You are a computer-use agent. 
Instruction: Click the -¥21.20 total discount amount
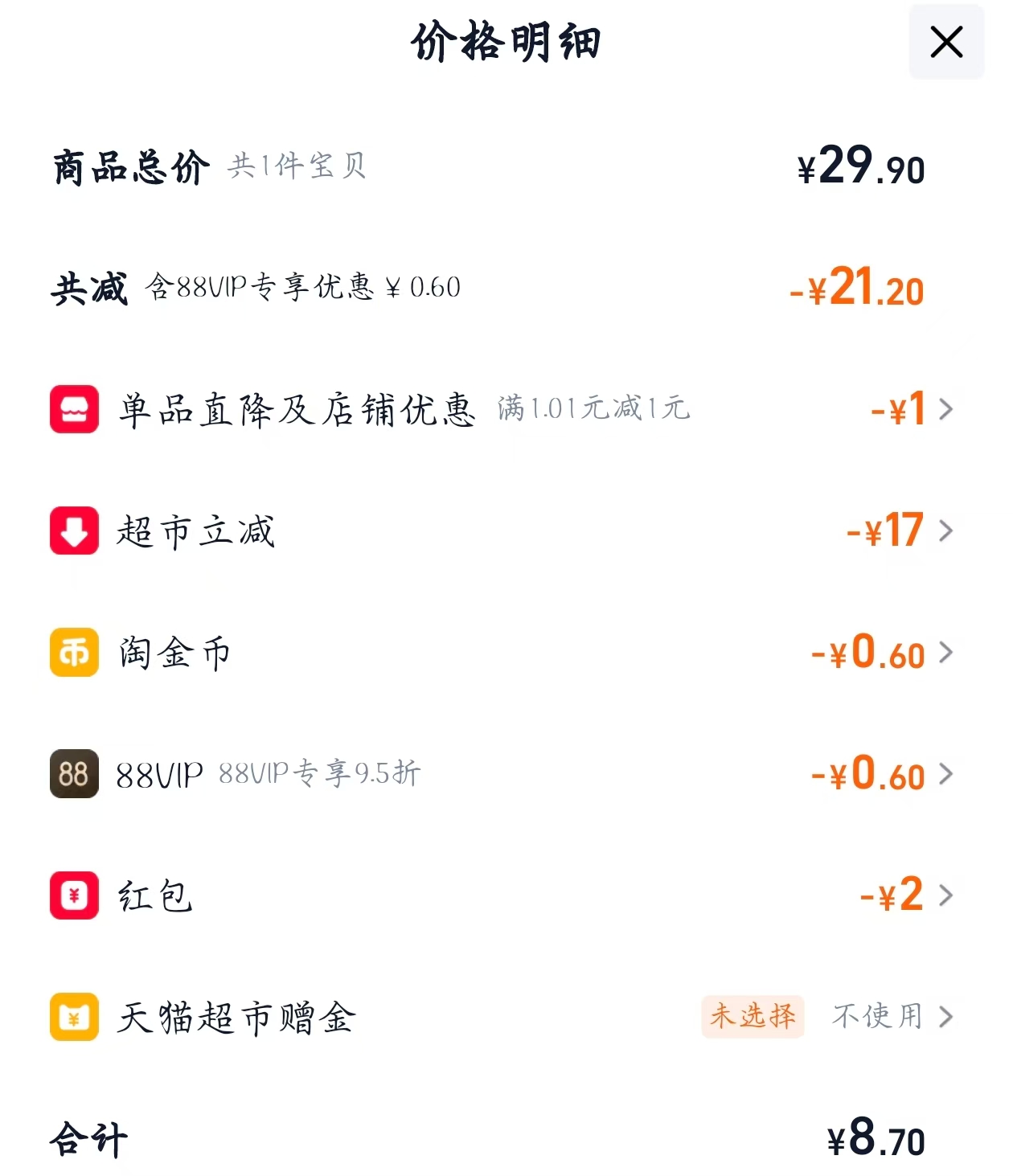[855, 291]
